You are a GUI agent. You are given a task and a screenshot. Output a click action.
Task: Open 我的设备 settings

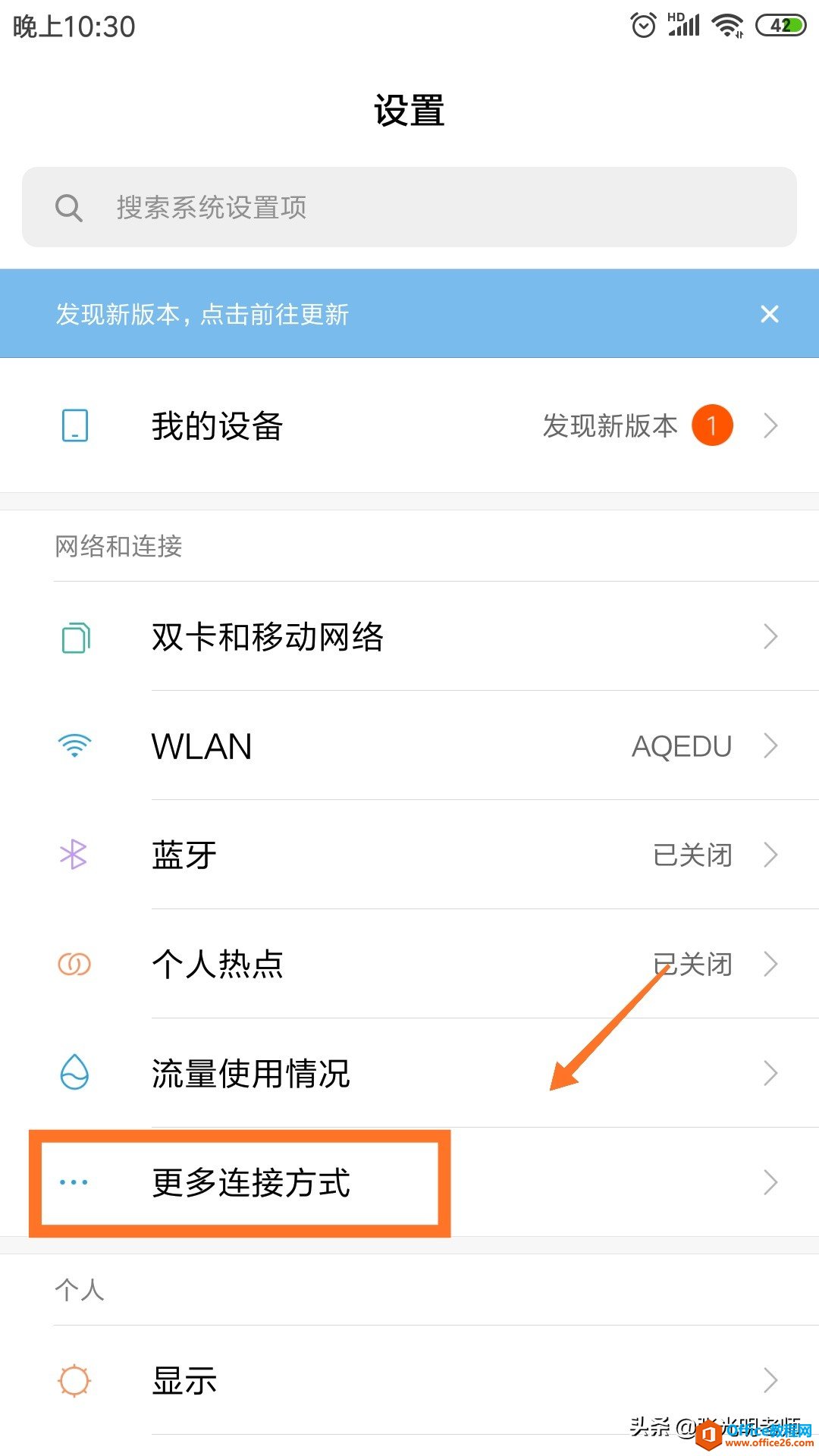[409, 425]
